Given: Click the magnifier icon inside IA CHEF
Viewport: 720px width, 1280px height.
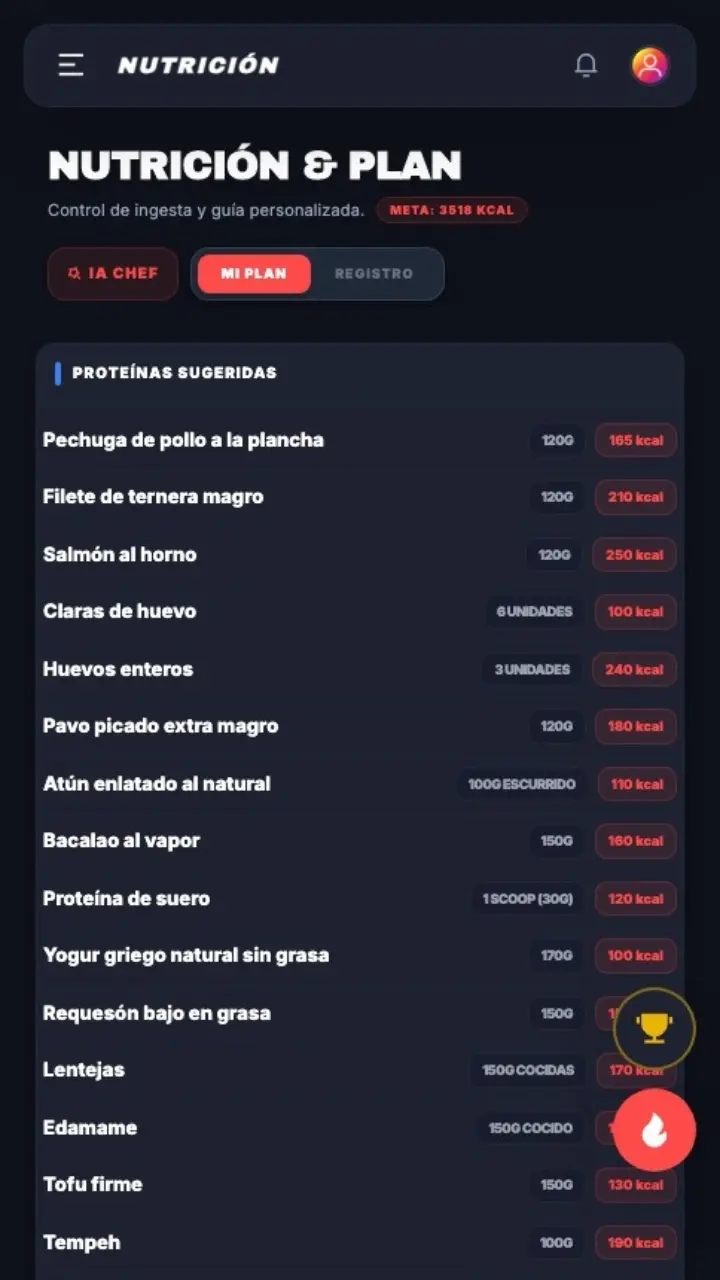Looking at the screenshot, I should pyautogui.click(x=75, y=272).
